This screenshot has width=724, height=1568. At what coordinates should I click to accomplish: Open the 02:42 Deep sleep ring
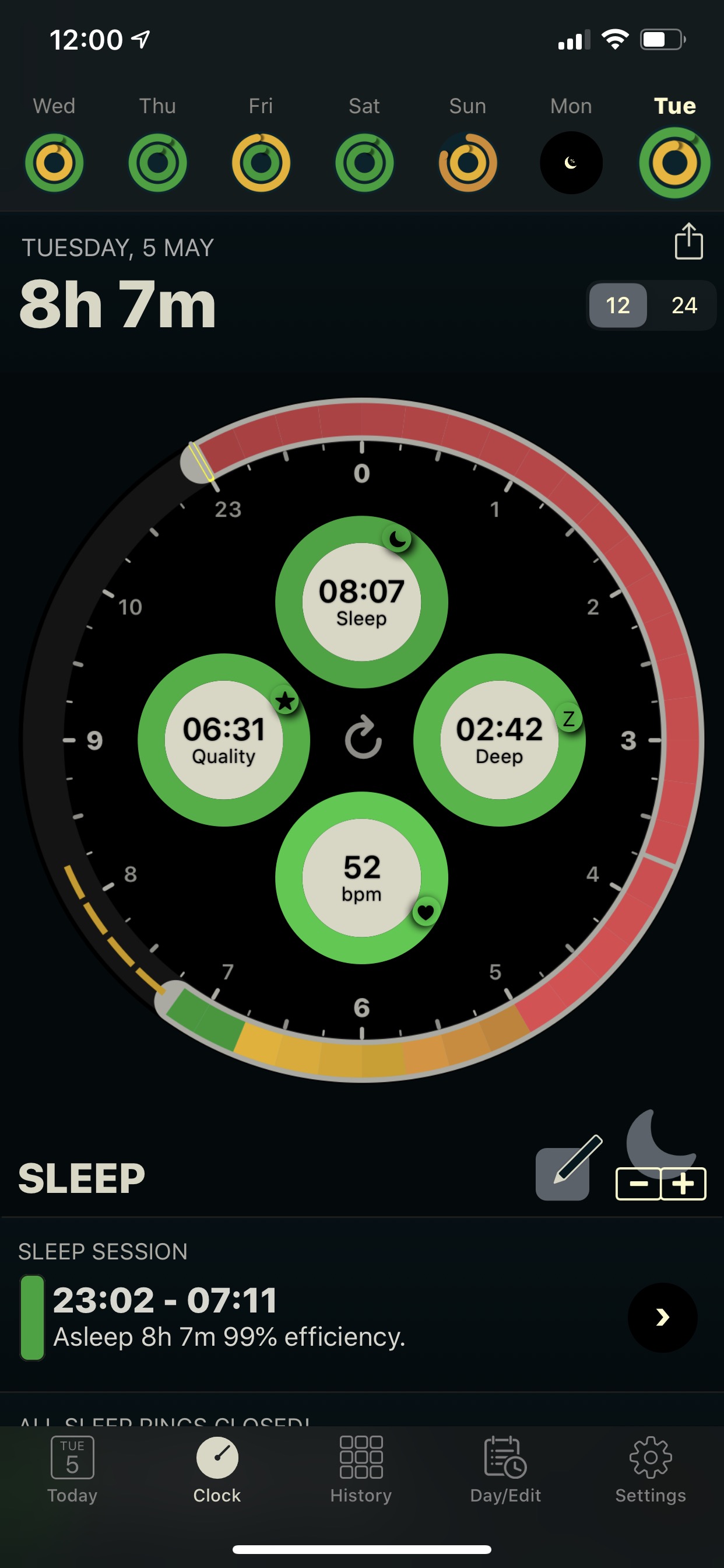pyautogui.click(x=500, y=740)
